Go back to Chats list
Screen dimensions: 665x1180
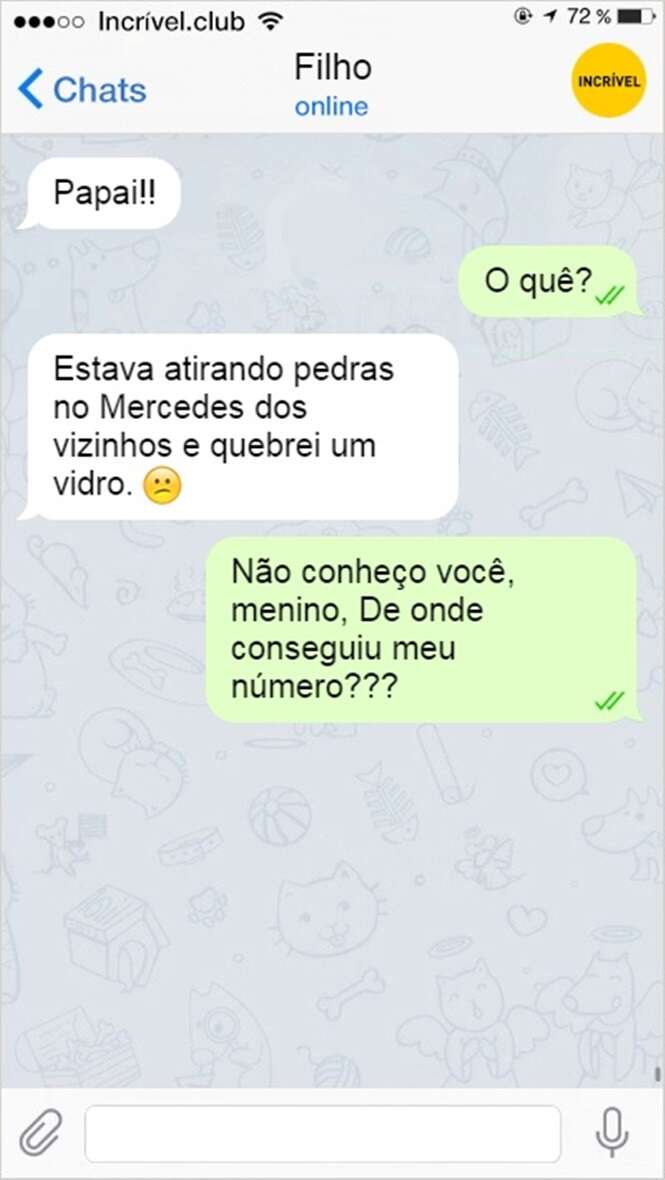pos(82,90)
